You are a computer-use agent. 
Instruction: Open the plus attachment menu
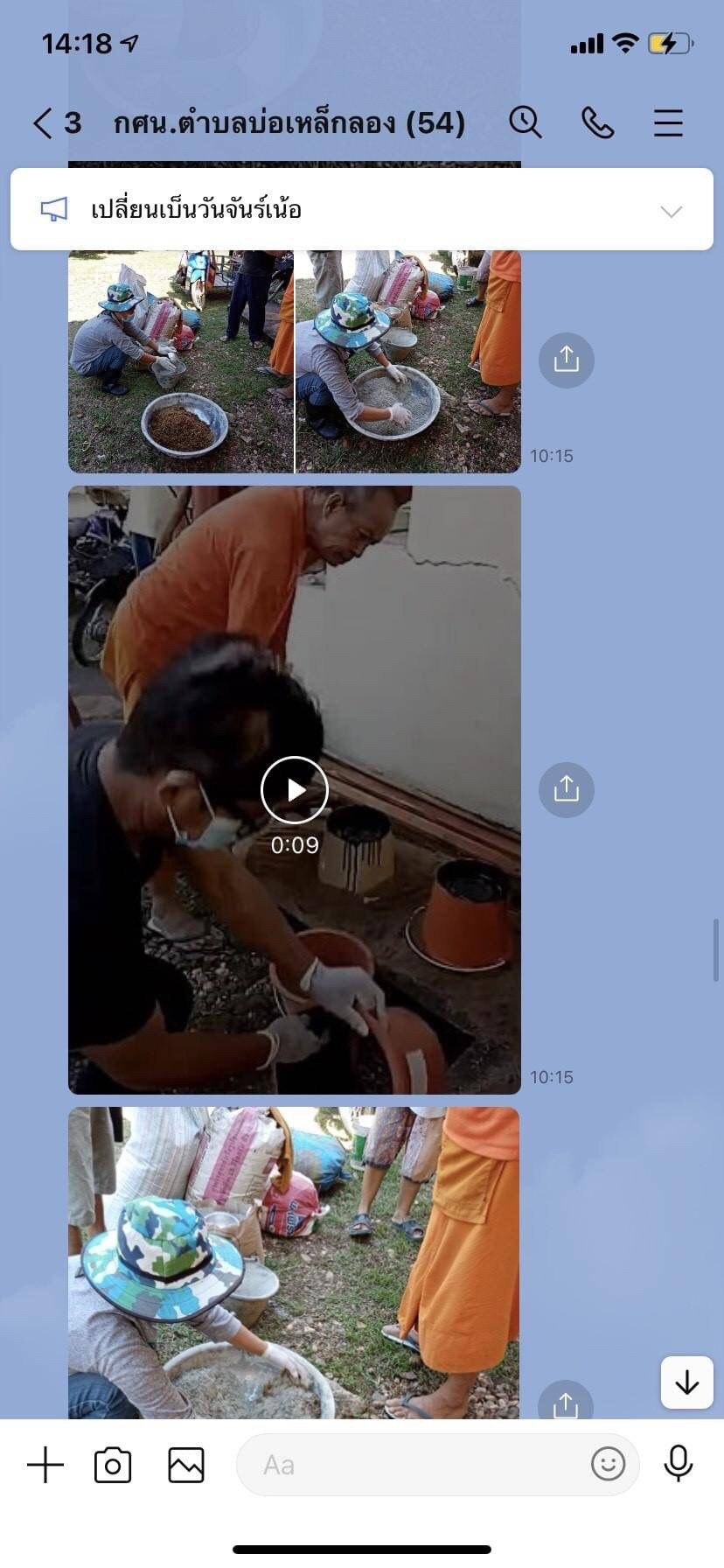45,1465
